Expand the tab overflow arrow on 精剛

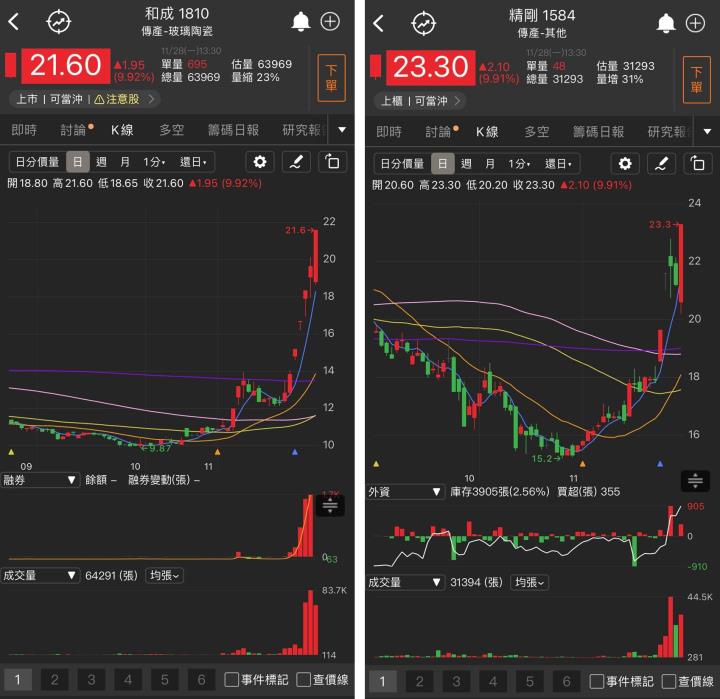[x=706, y=131]
